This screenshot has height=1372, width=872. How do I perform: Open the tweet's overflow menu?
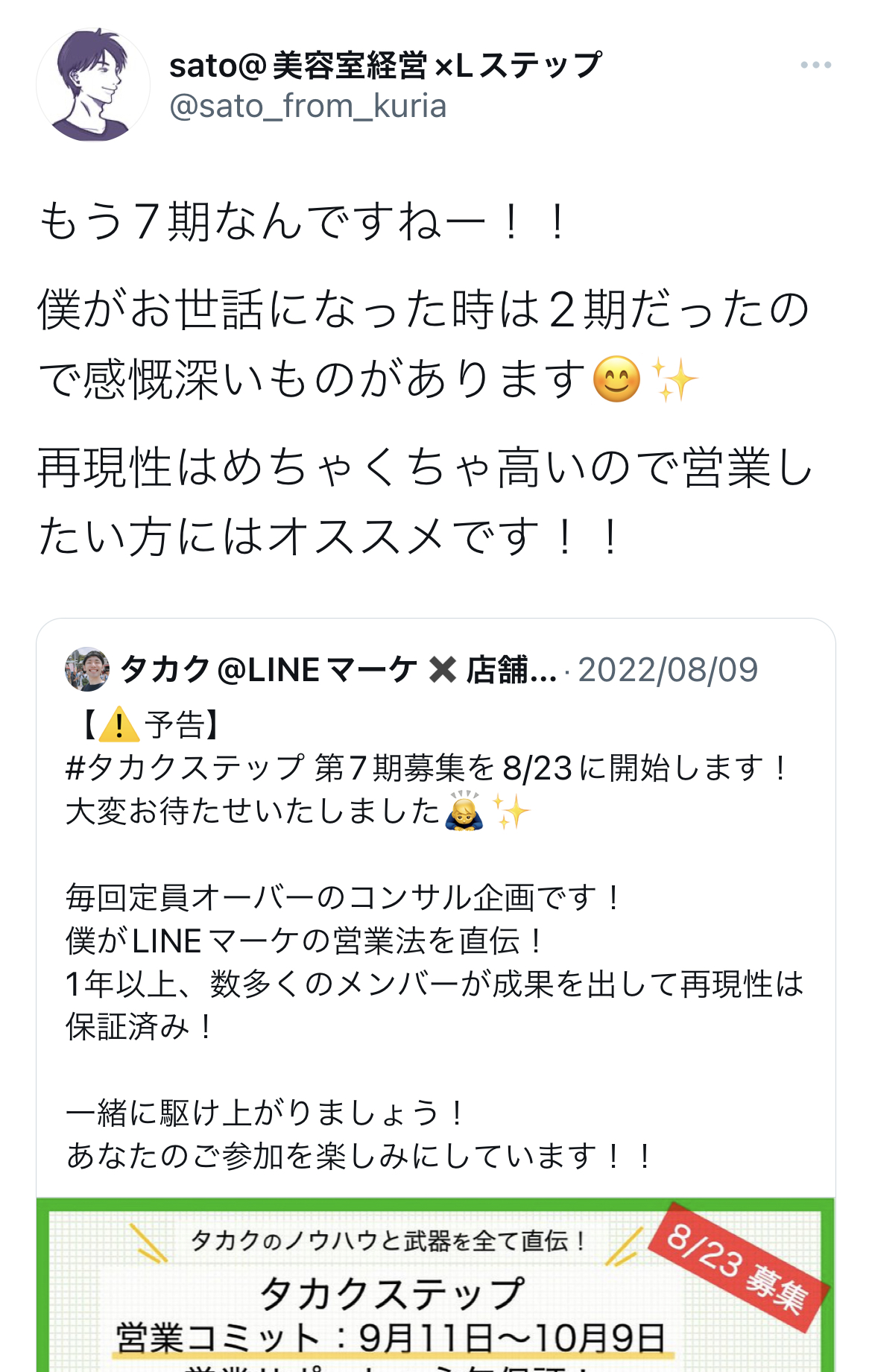pos(815,66)
